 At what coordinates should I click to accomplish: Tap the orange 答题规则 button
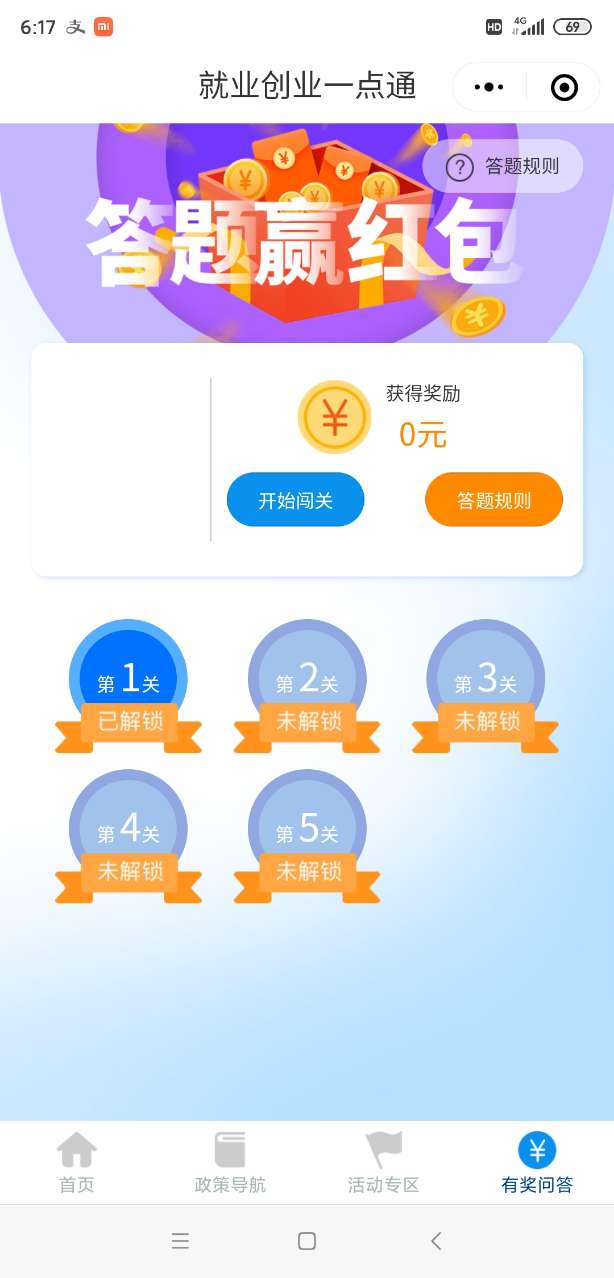(494, 500)
